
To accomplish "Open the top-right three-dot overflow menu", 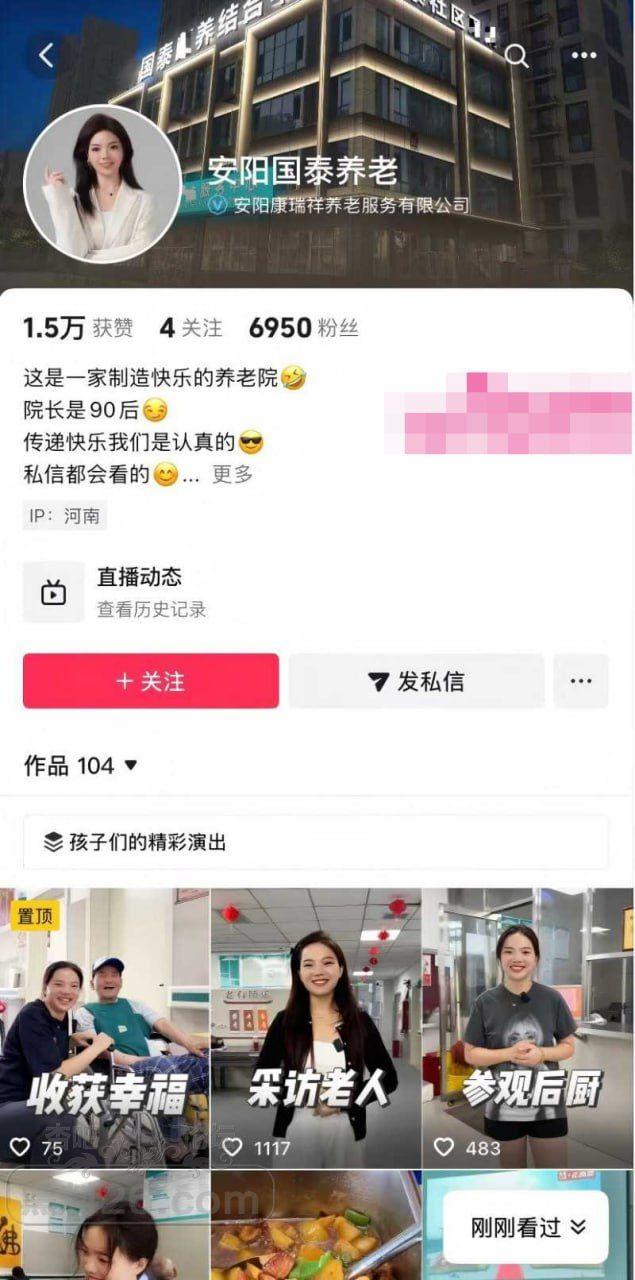I will (x=583, y=56).
